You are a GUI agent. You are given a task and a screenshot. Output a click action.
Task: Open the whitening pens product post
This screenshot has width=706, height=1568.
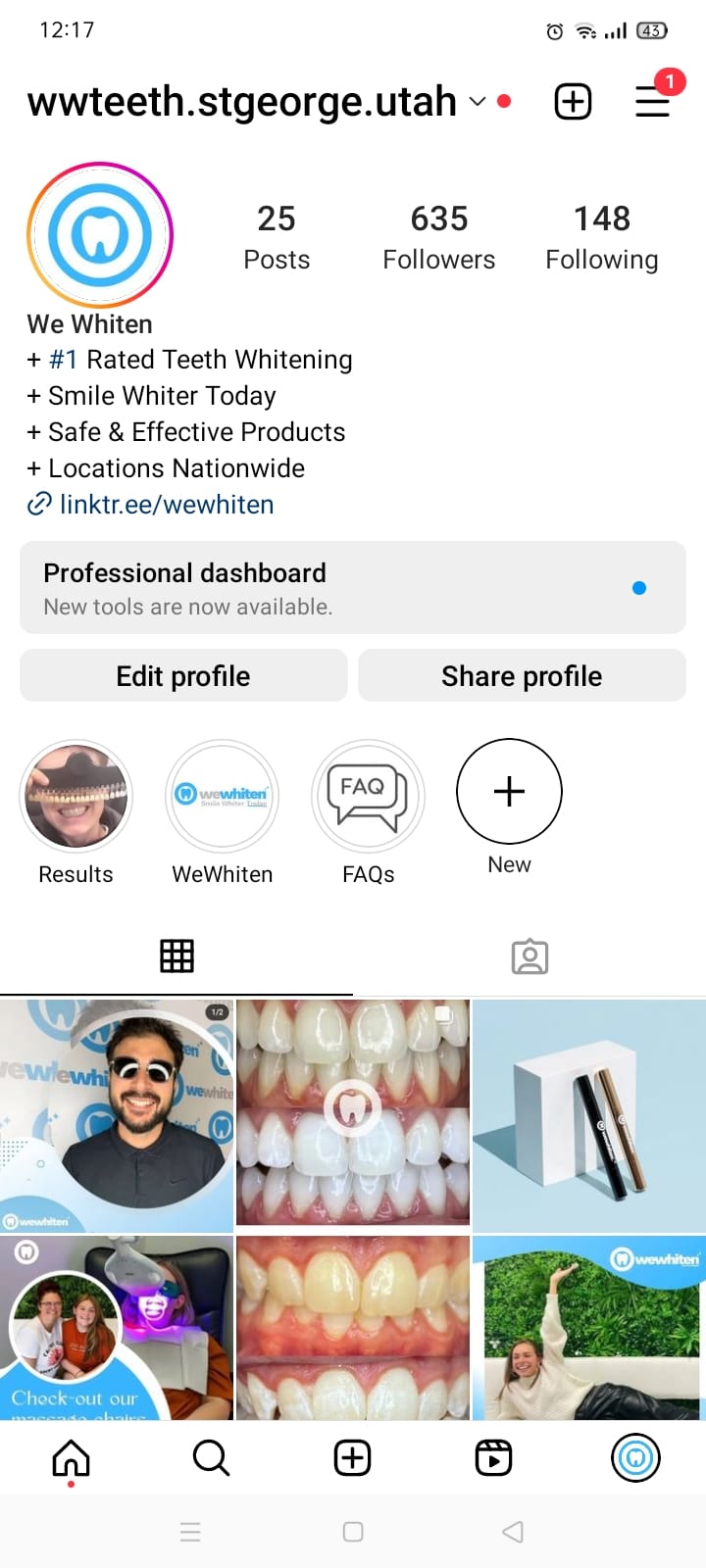(588, 1115)
